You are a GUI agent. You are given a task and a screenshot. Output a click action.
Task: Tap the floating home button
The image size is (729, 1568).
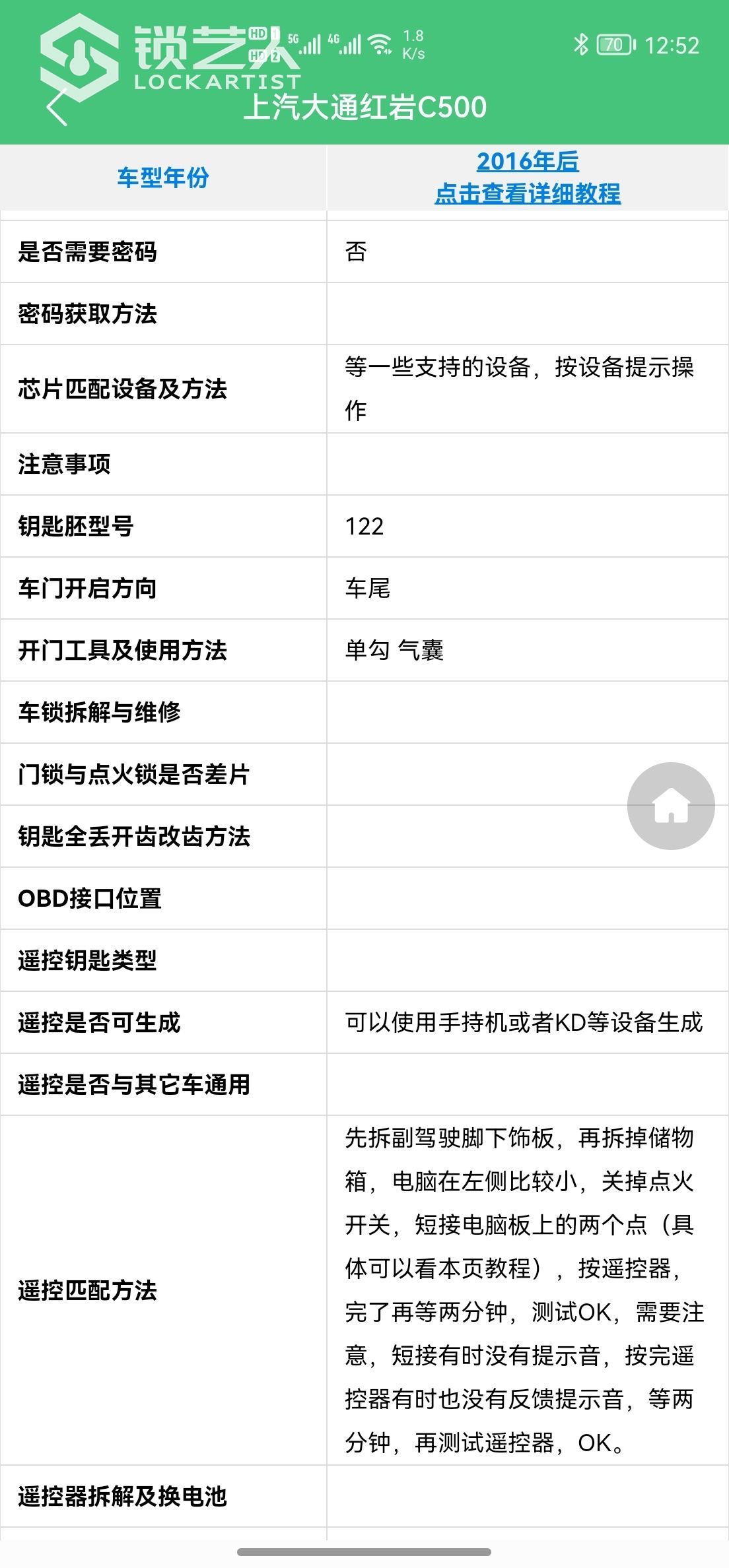670,805
